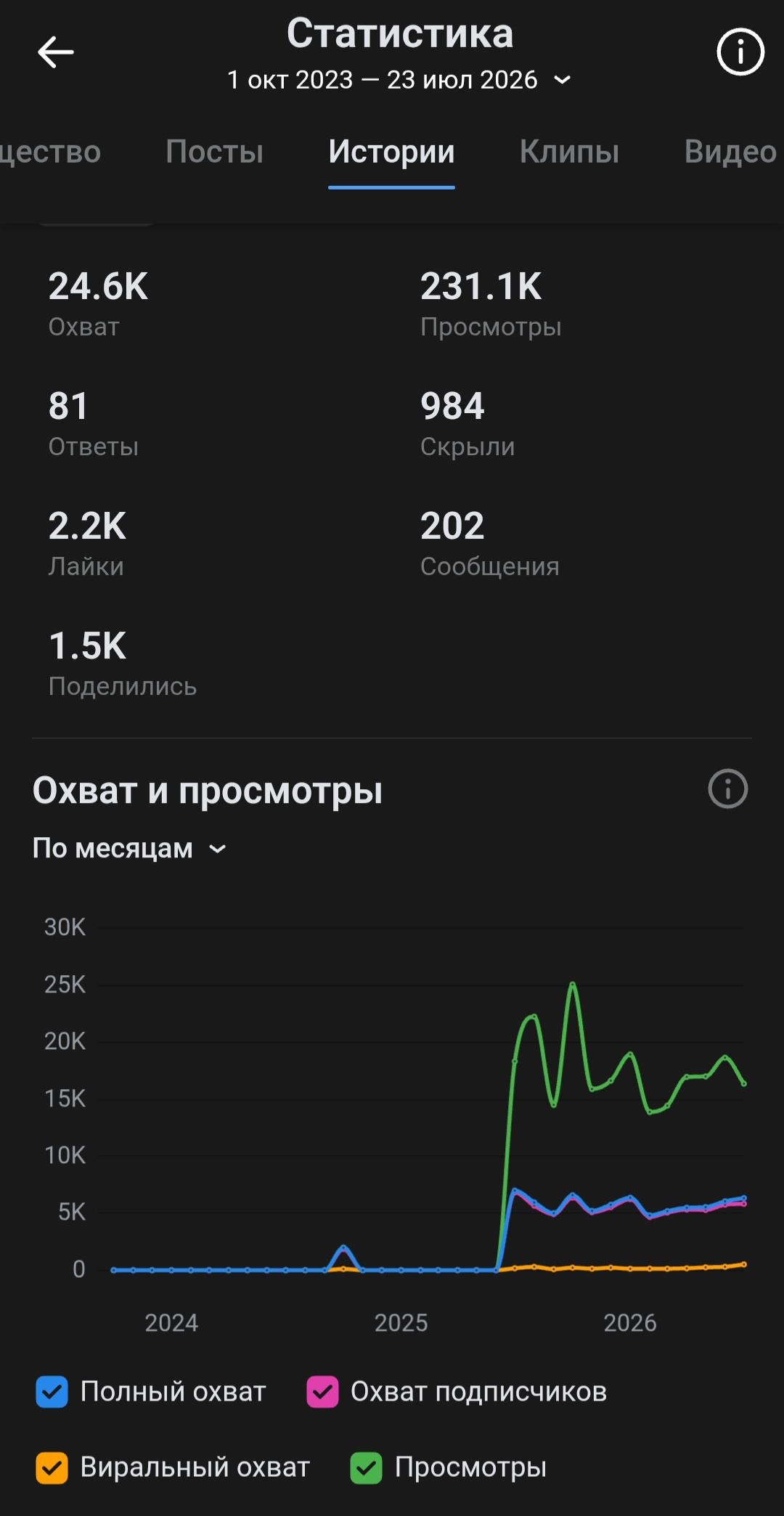This screenshot has height=1516, width=784.
Task: Open info about Охват и просмотры
Action: [x=727, y=789]
